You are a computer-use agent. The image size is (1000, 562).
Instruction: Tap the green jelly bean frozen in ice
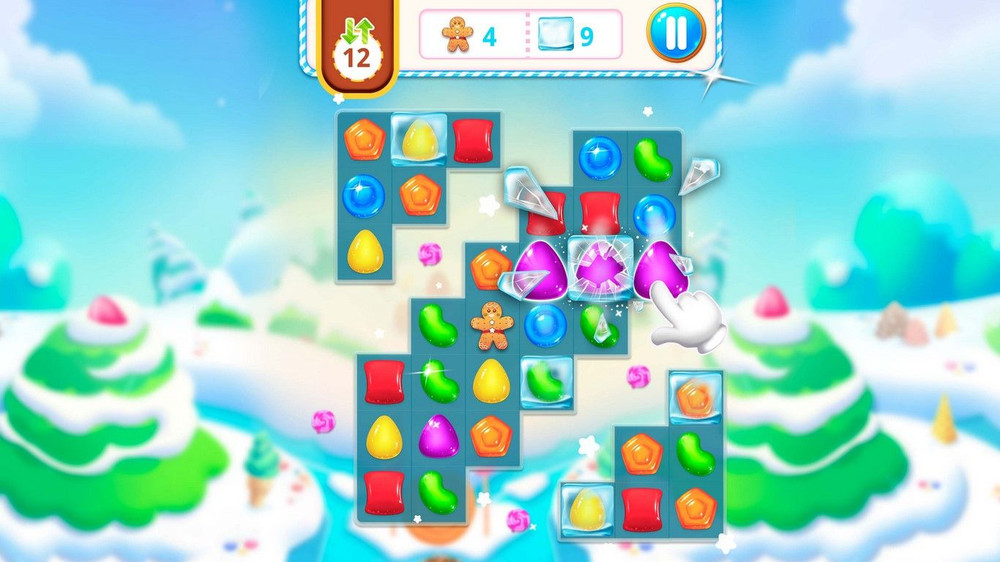(x=546, y=381)
